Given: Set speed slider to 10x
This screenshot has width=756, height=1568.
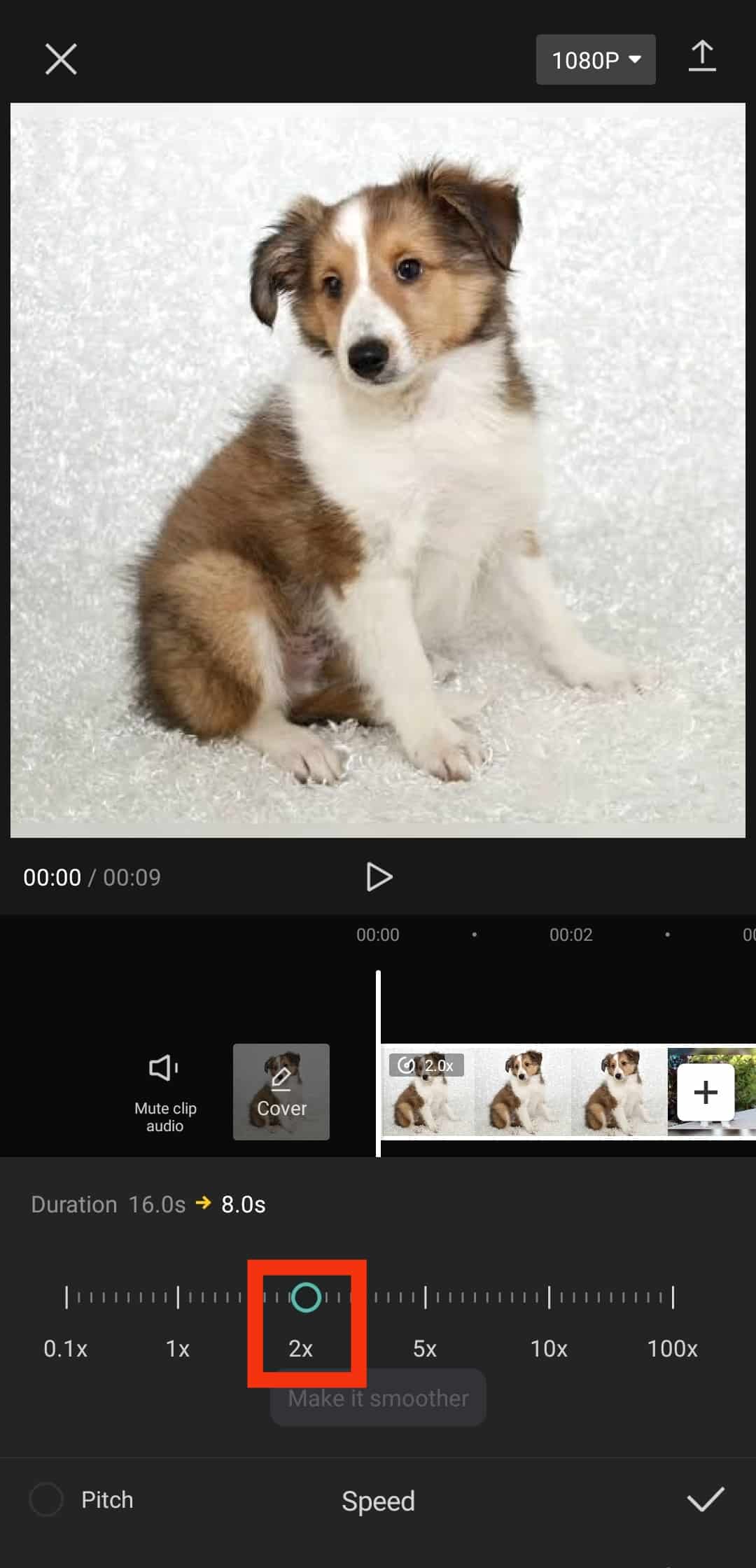Looking at the screenshot, I should [x=549, y=1297].
